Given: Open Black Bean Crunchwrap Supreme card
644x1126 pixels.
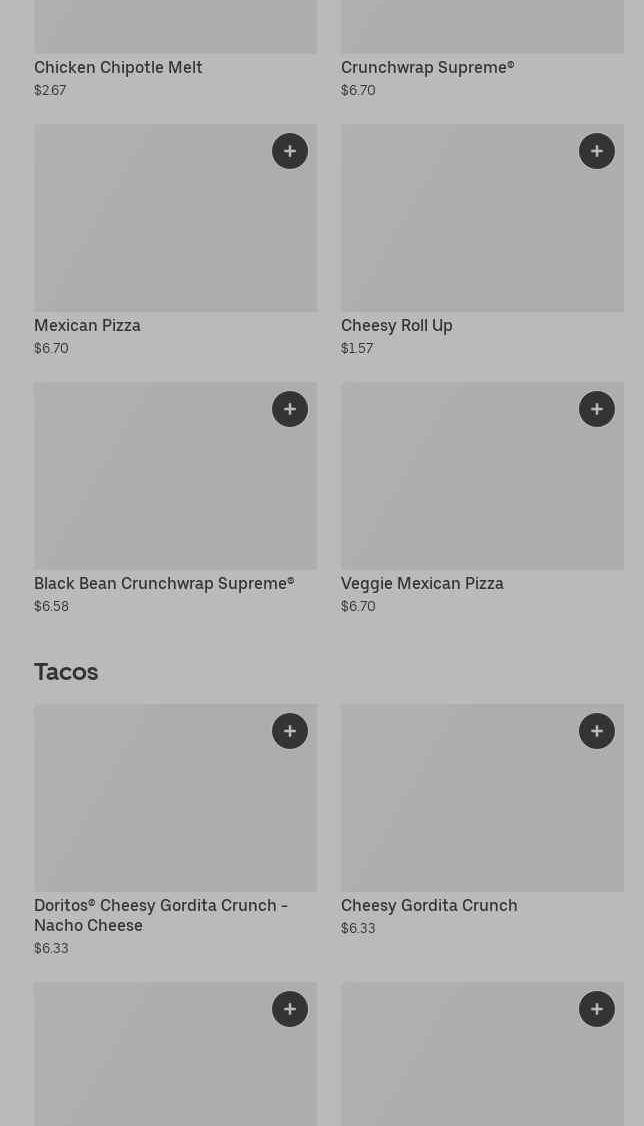Looking at the screenshot, I should coord(175,498).
